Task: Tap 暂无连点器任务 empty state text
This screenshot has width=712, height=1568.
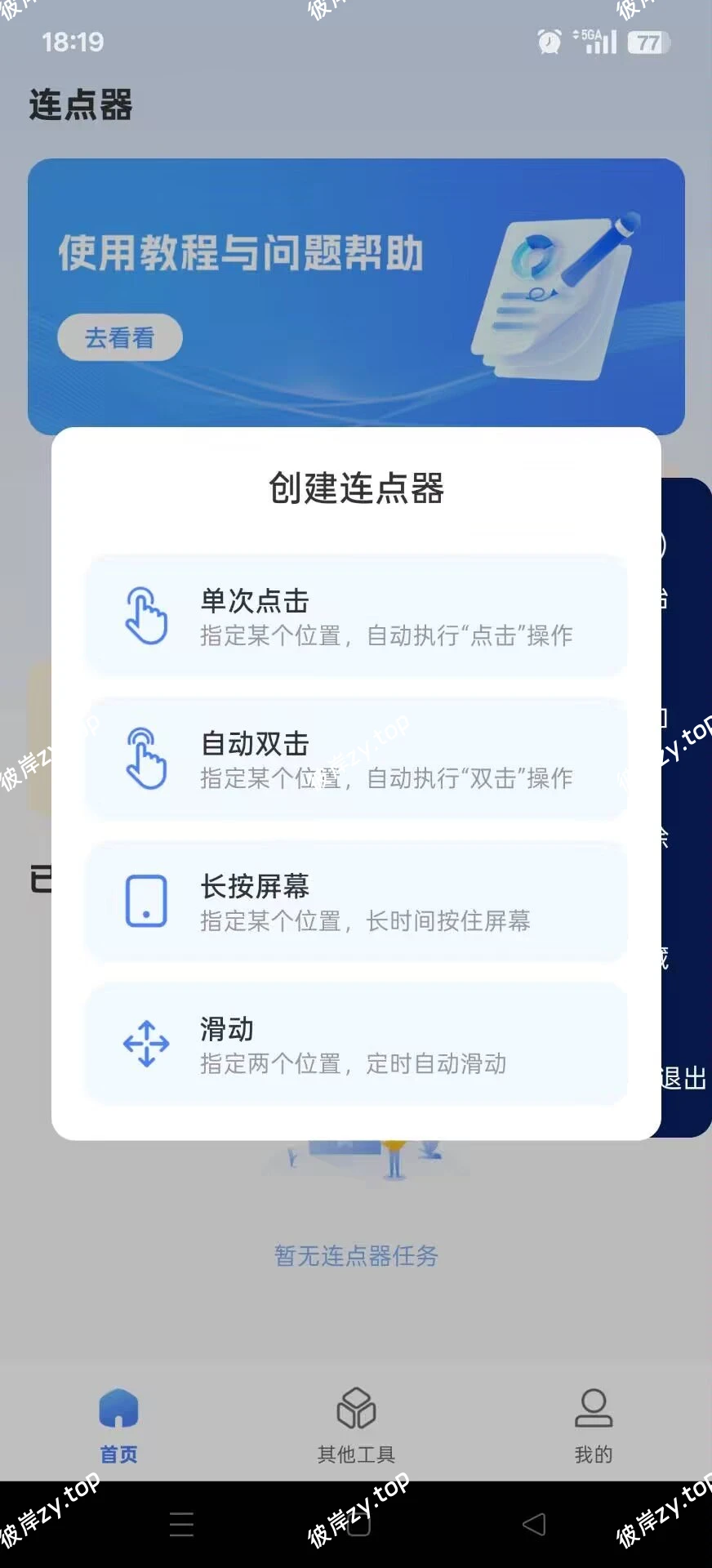Action: tap(356, 1256)
